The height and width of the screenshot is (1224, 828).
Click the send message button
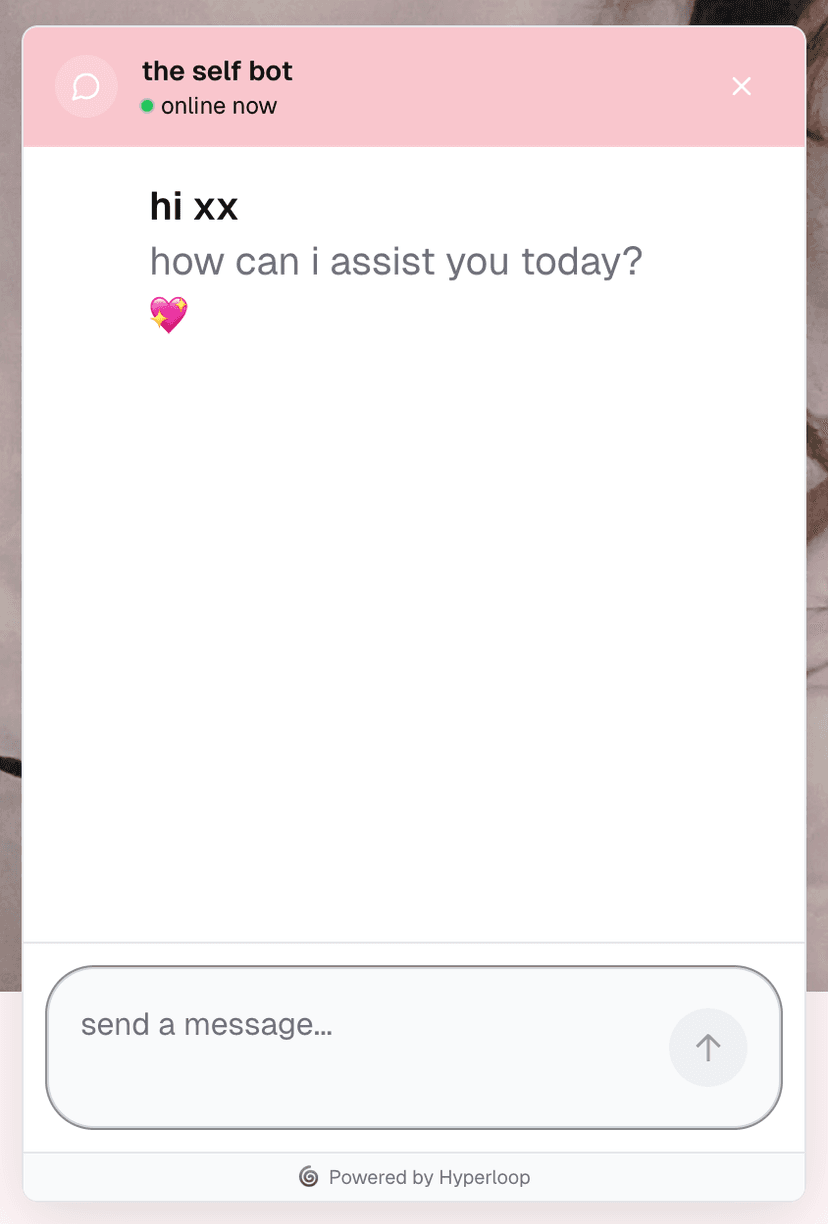pyautogui.click(x=708, y=1047)
